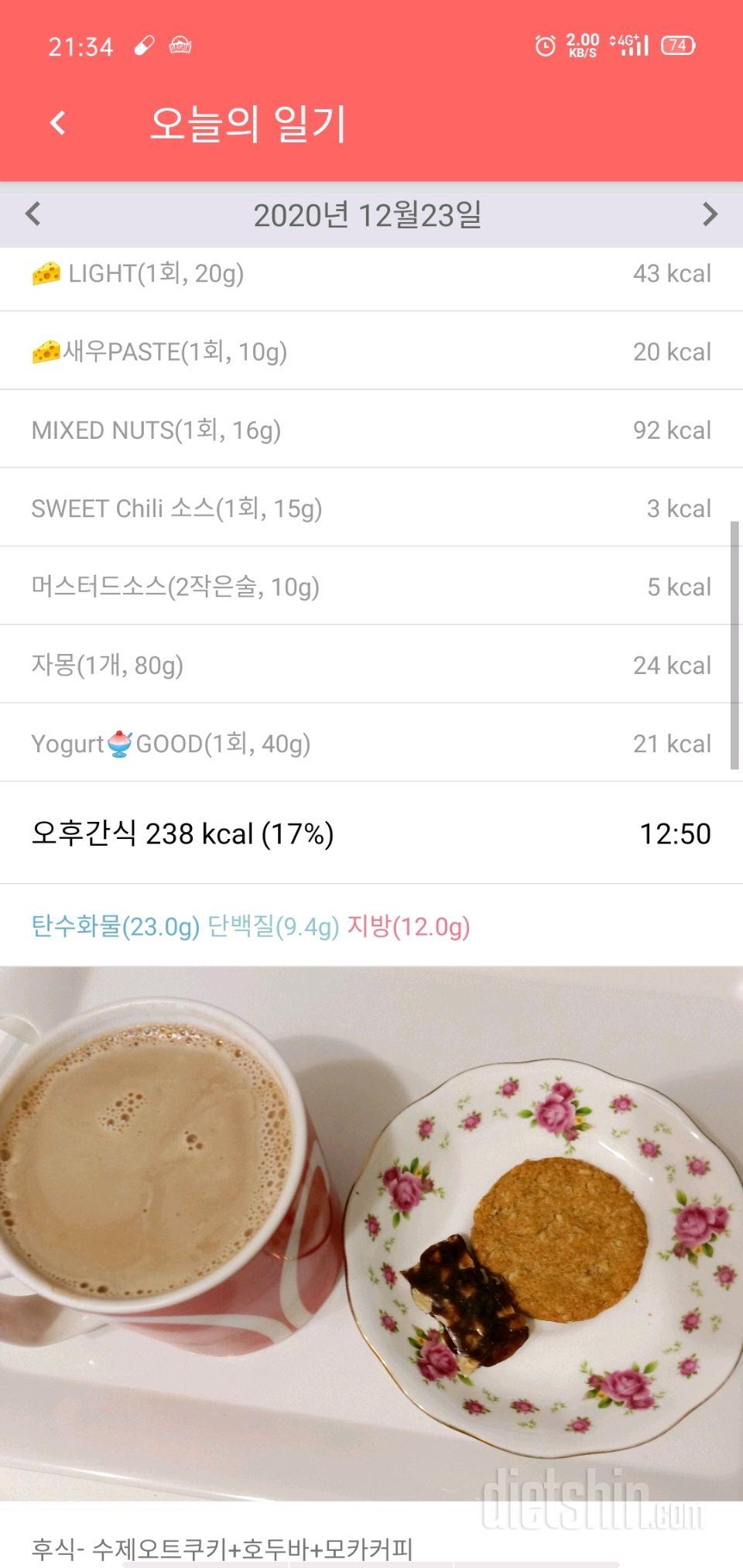The image size is (743, 1568).
Task: Select the MIXED NUTS entry
Action: click(370, 430)
